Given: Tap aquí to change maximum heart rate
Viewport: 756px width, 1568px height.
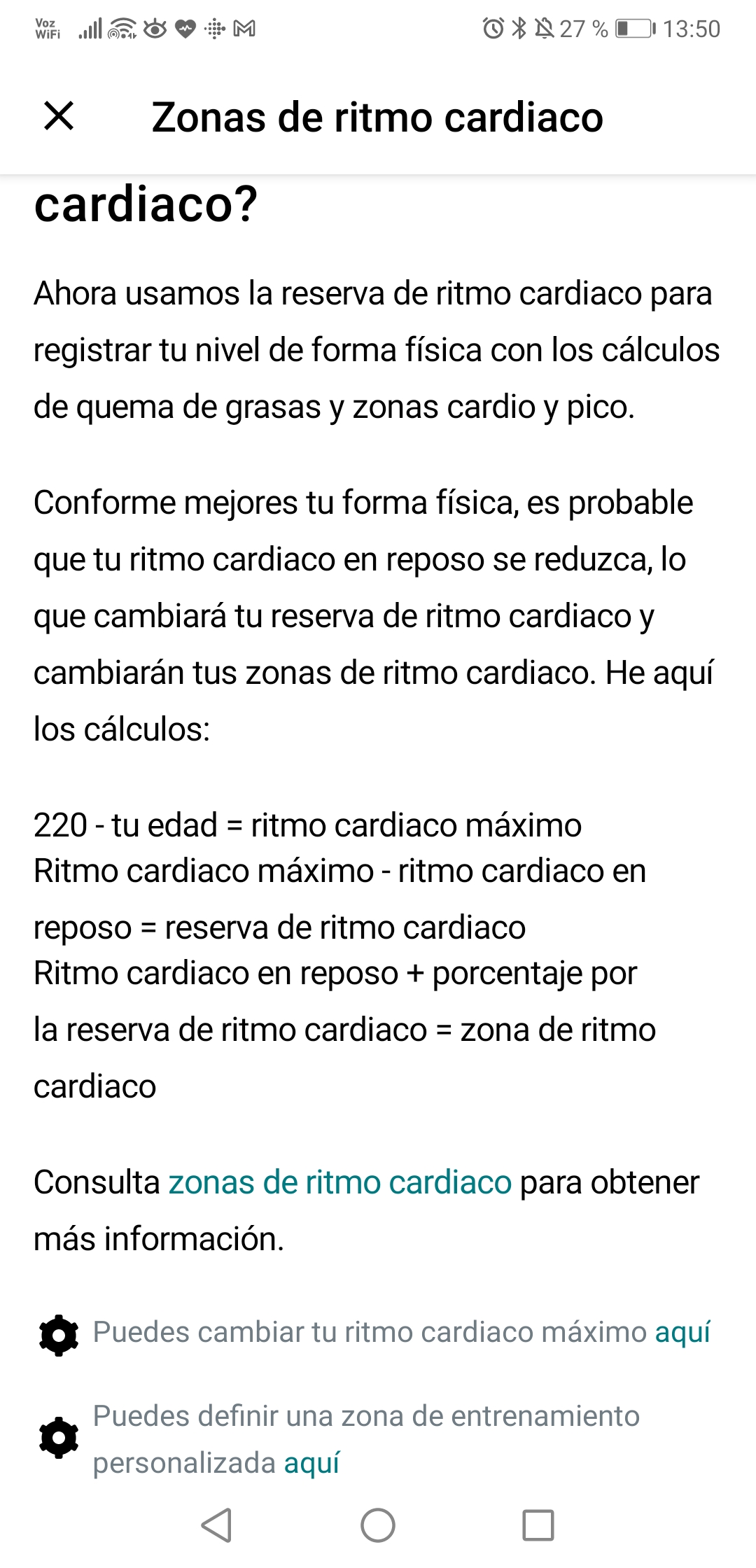Looking at the screenshot, I should (x=682, y=1332).
